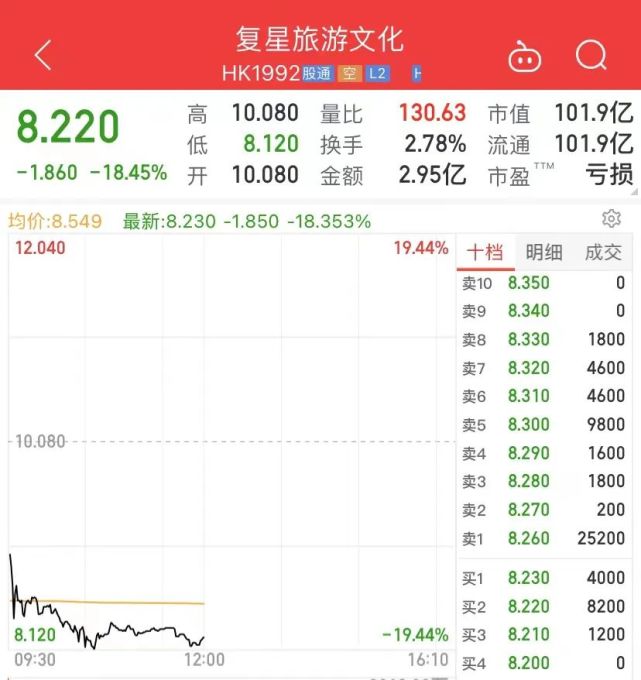Switch to the 十档 tab

pos(485,253)
